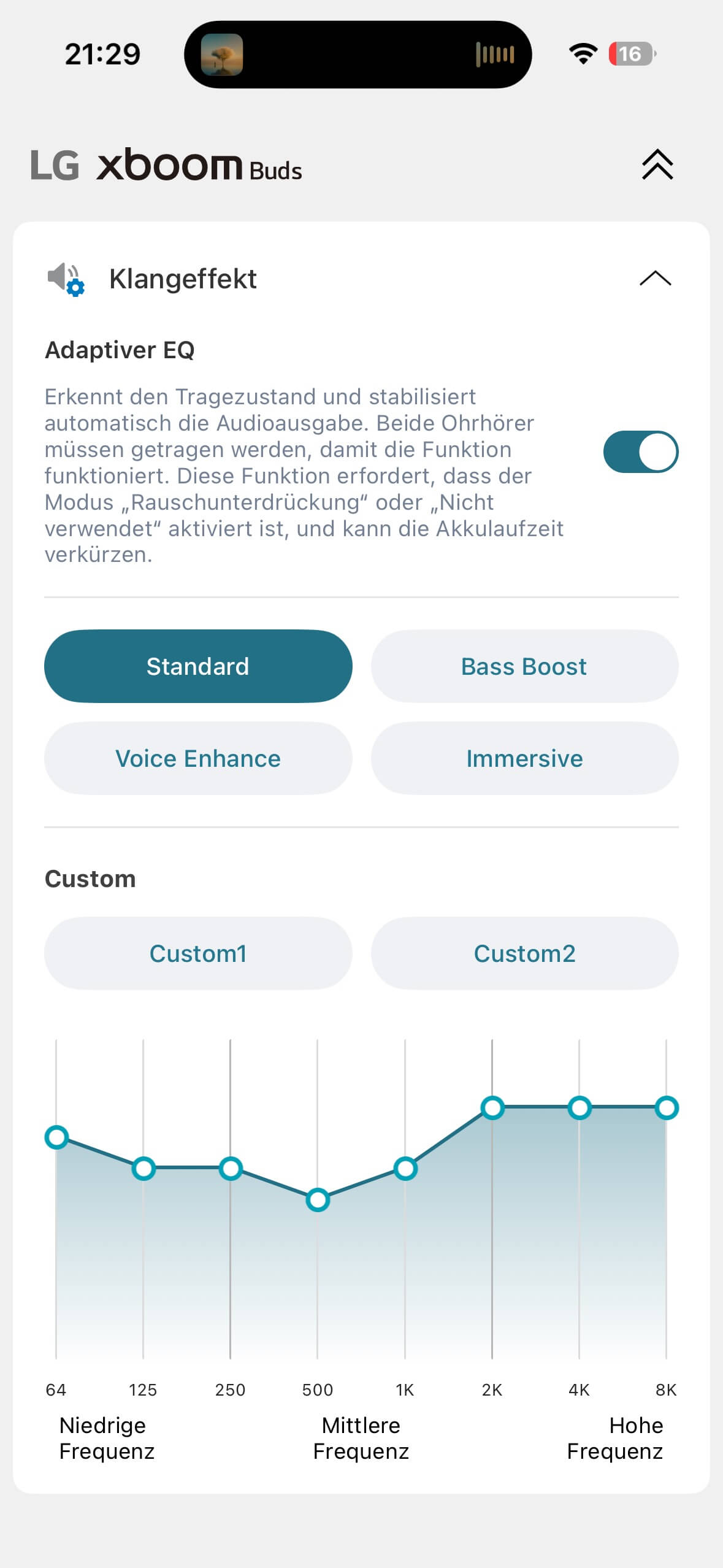Tap the 2K equalizer handle
This screenshot has height=1568, width=723.
point(492,1107)
